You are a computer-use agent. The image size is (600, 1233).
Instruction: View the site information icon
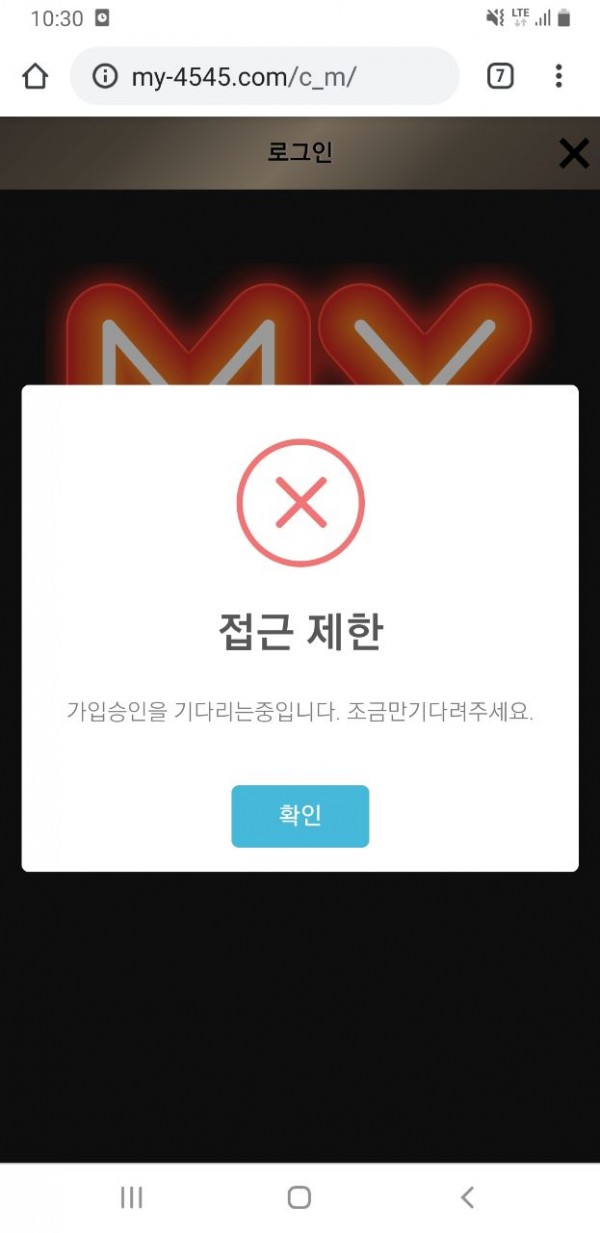(x=104, y=77)
